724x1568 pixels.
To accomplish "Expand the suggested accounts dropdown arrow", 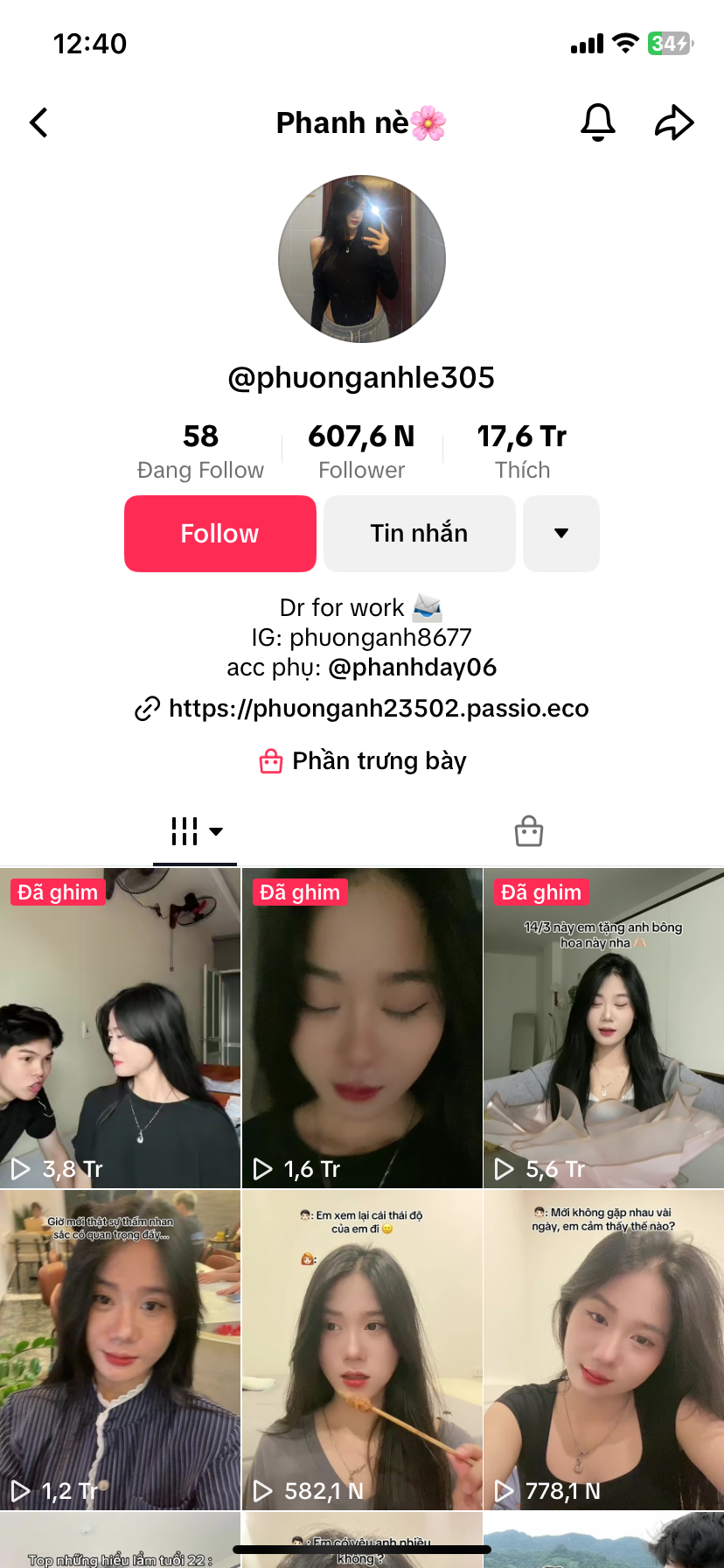I will pos(561,534).
